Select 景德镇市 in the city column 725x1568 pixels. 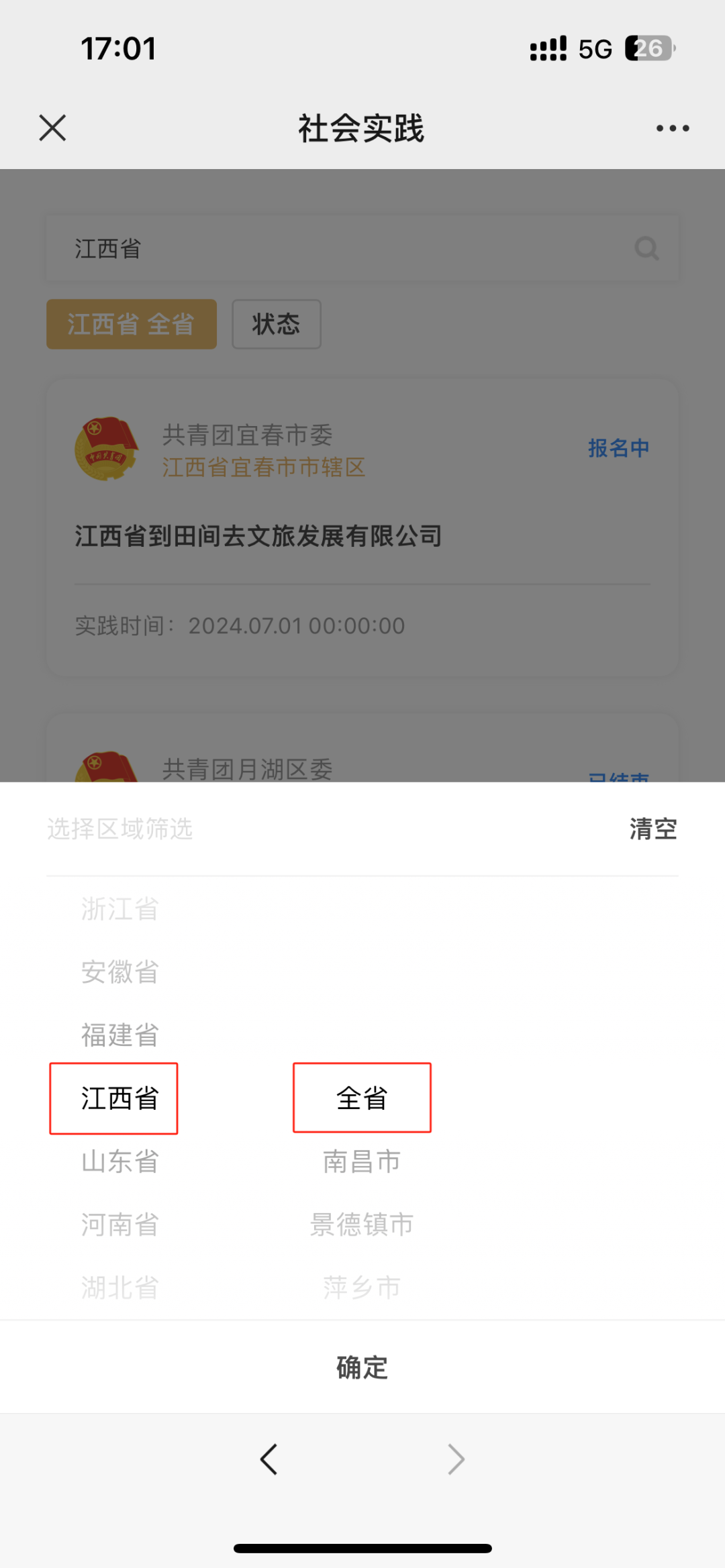click(362, 1224)
